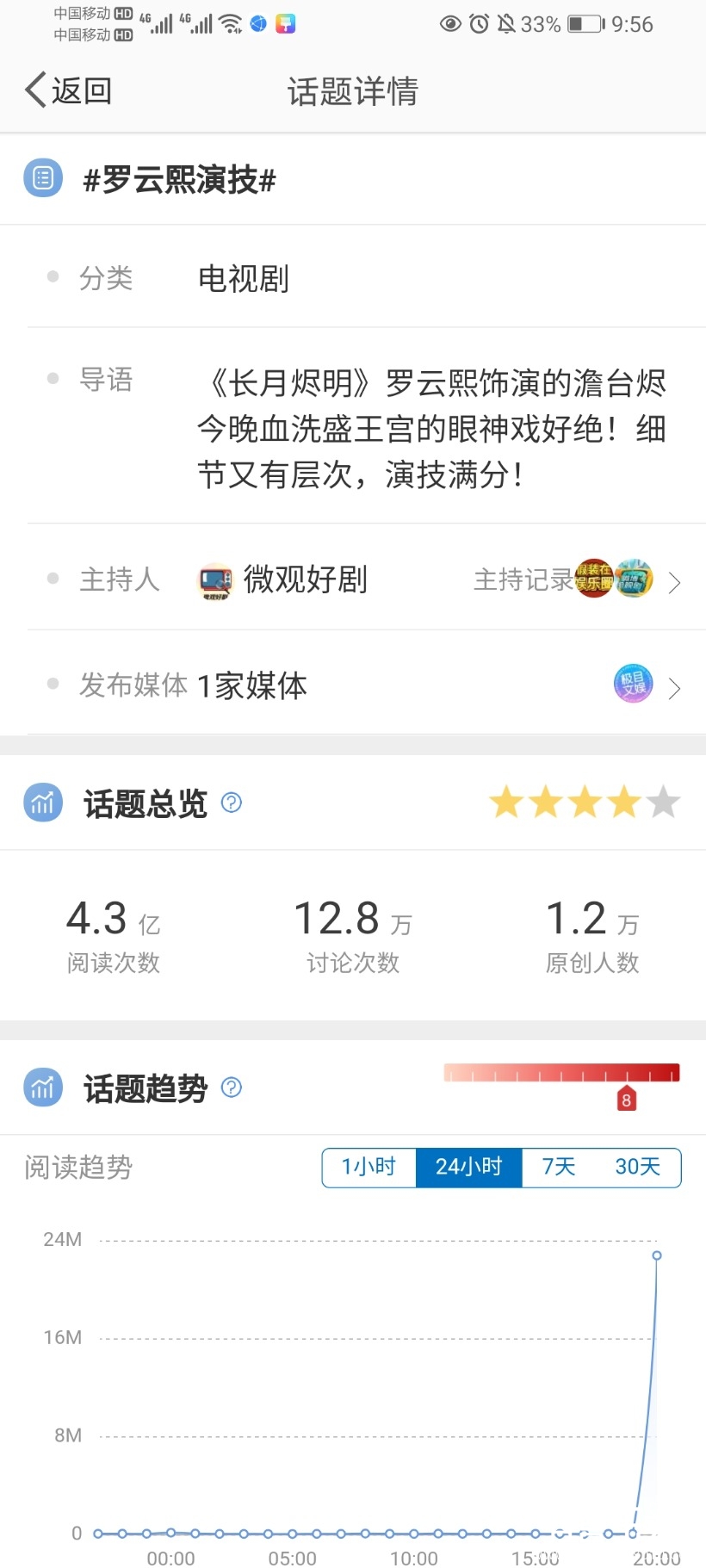Tap the 话题趋势 trend chart icon
706x1568 pixels.
(42, 1087)
